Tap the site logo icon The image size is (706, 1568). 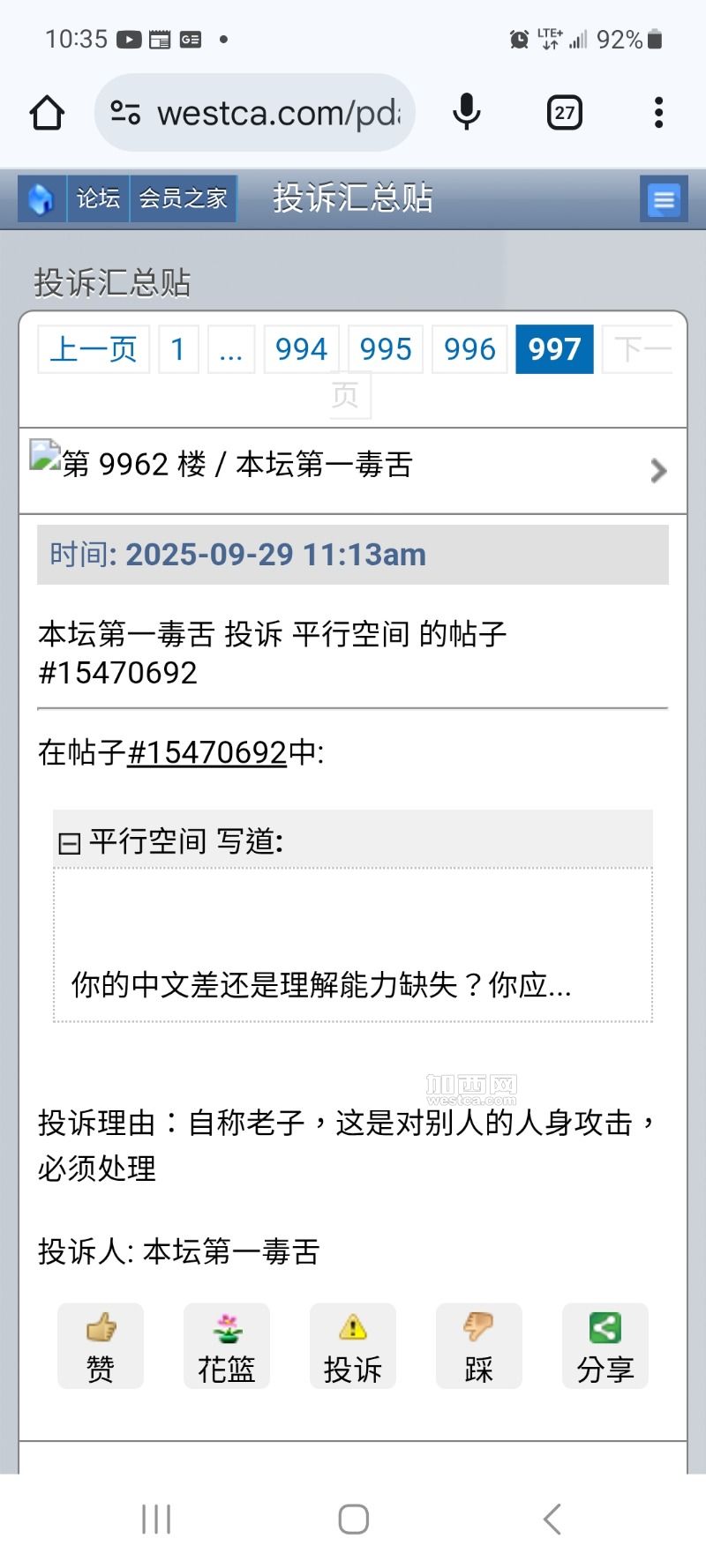point(41,199)
